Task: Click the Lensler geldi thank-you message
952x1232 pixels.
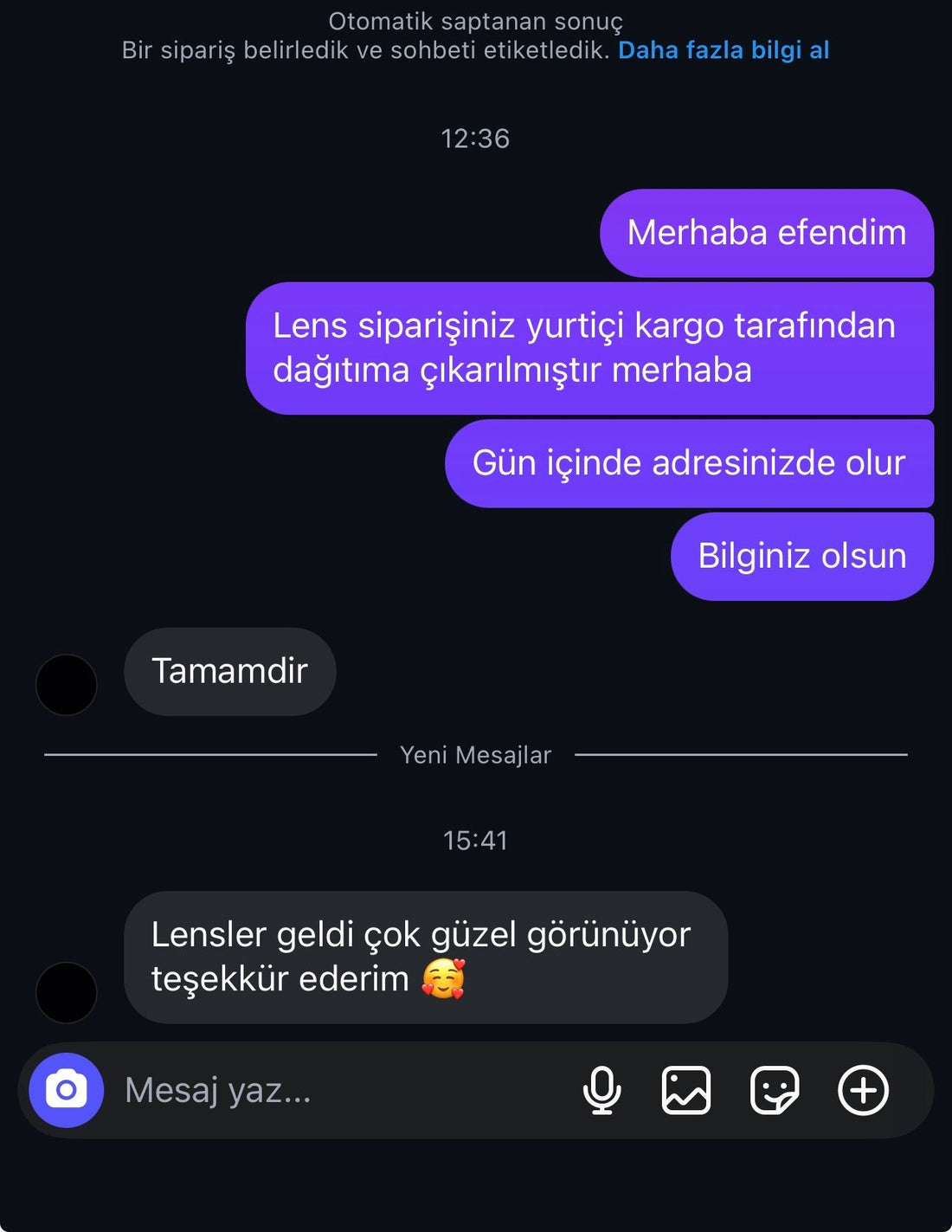Action: 424,956
